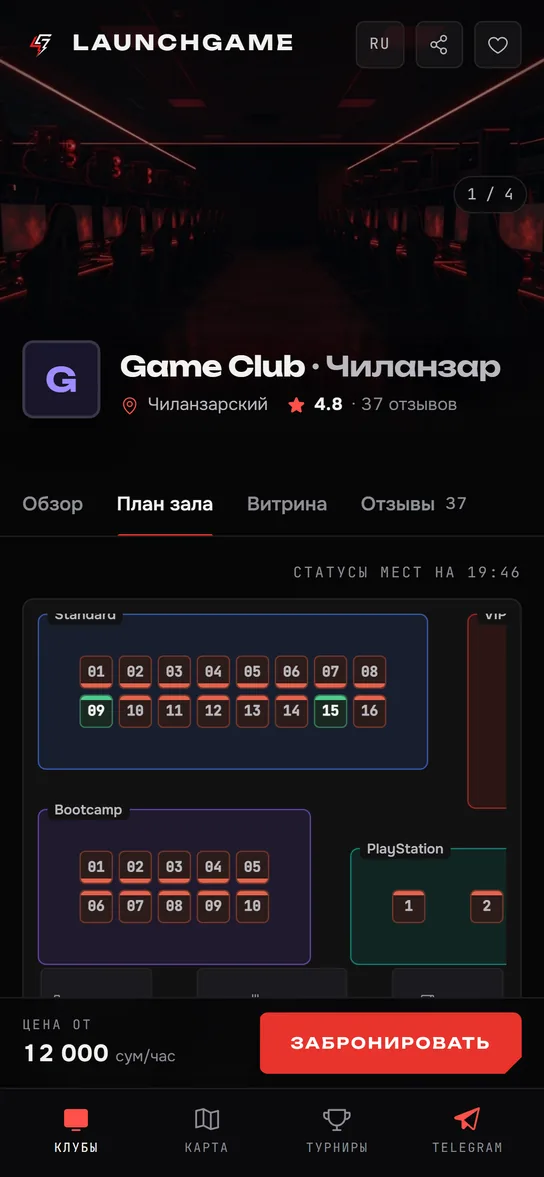The image size is (544, 1177).
Task: Show the Отзывы tab
Action: 413,504
